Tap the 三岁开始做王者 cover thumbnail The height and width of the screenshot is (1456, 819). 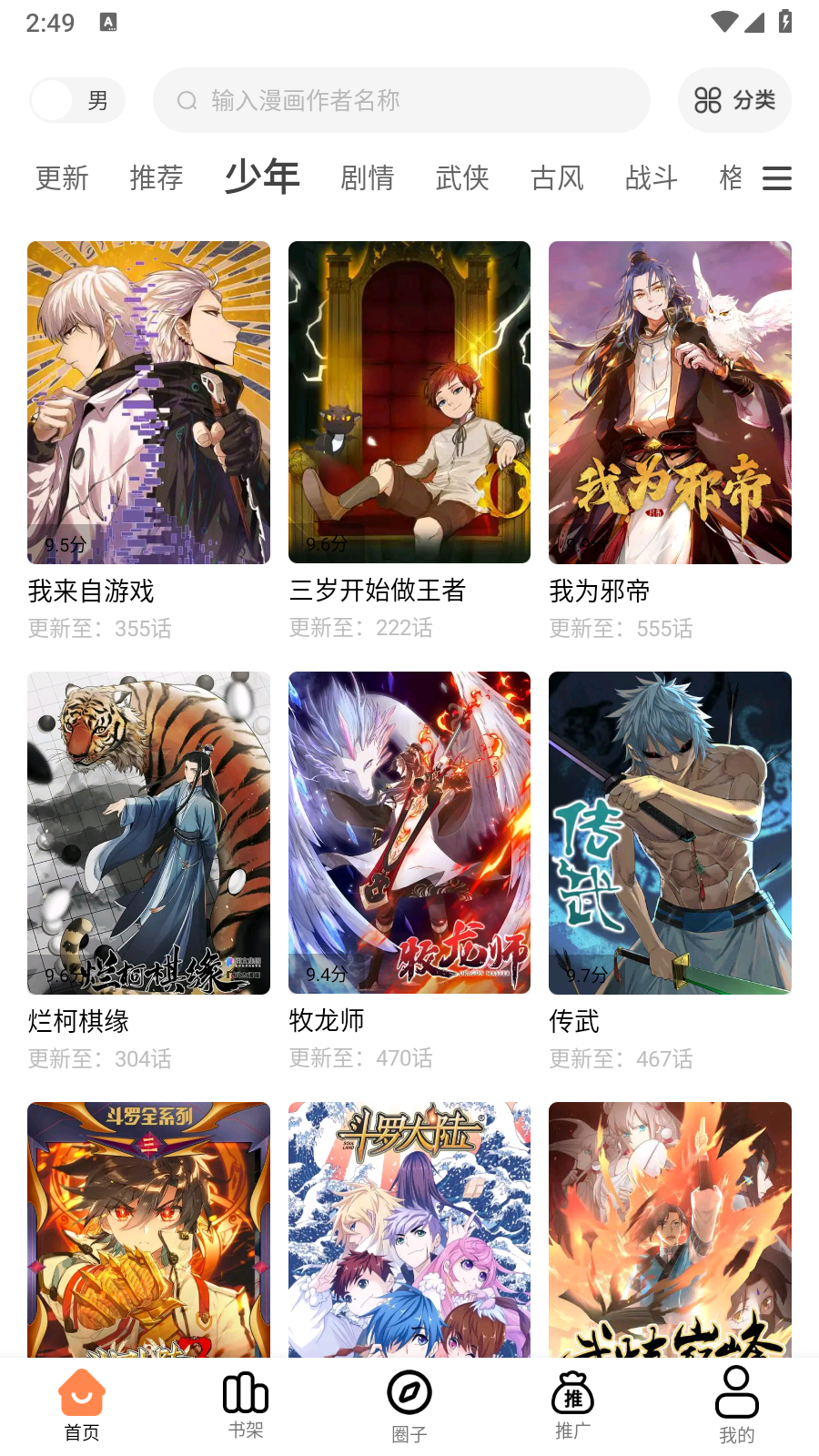[x=409, y=402]
